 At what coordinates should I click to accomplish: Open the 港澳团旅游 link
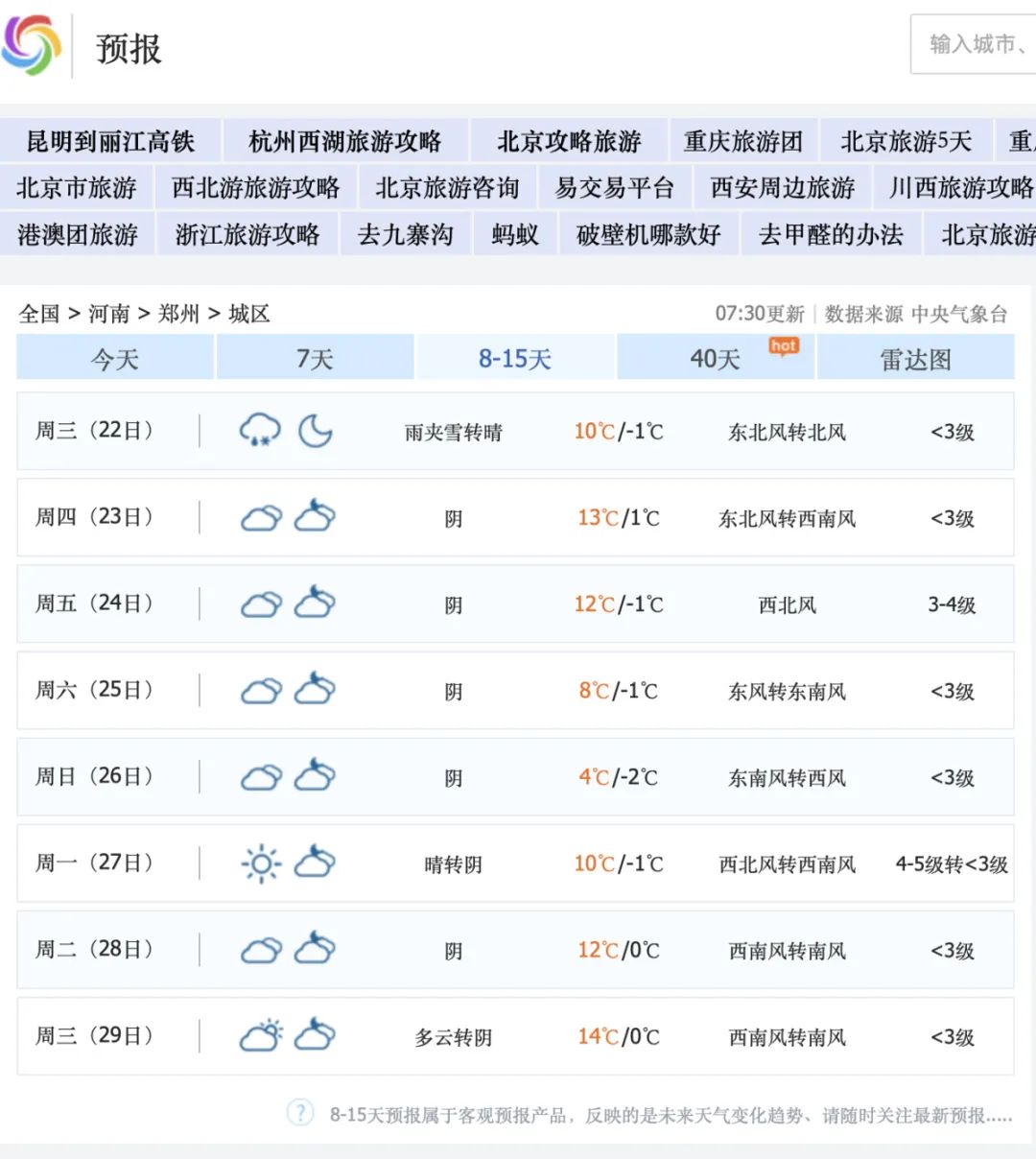click(x=78, y=234)
